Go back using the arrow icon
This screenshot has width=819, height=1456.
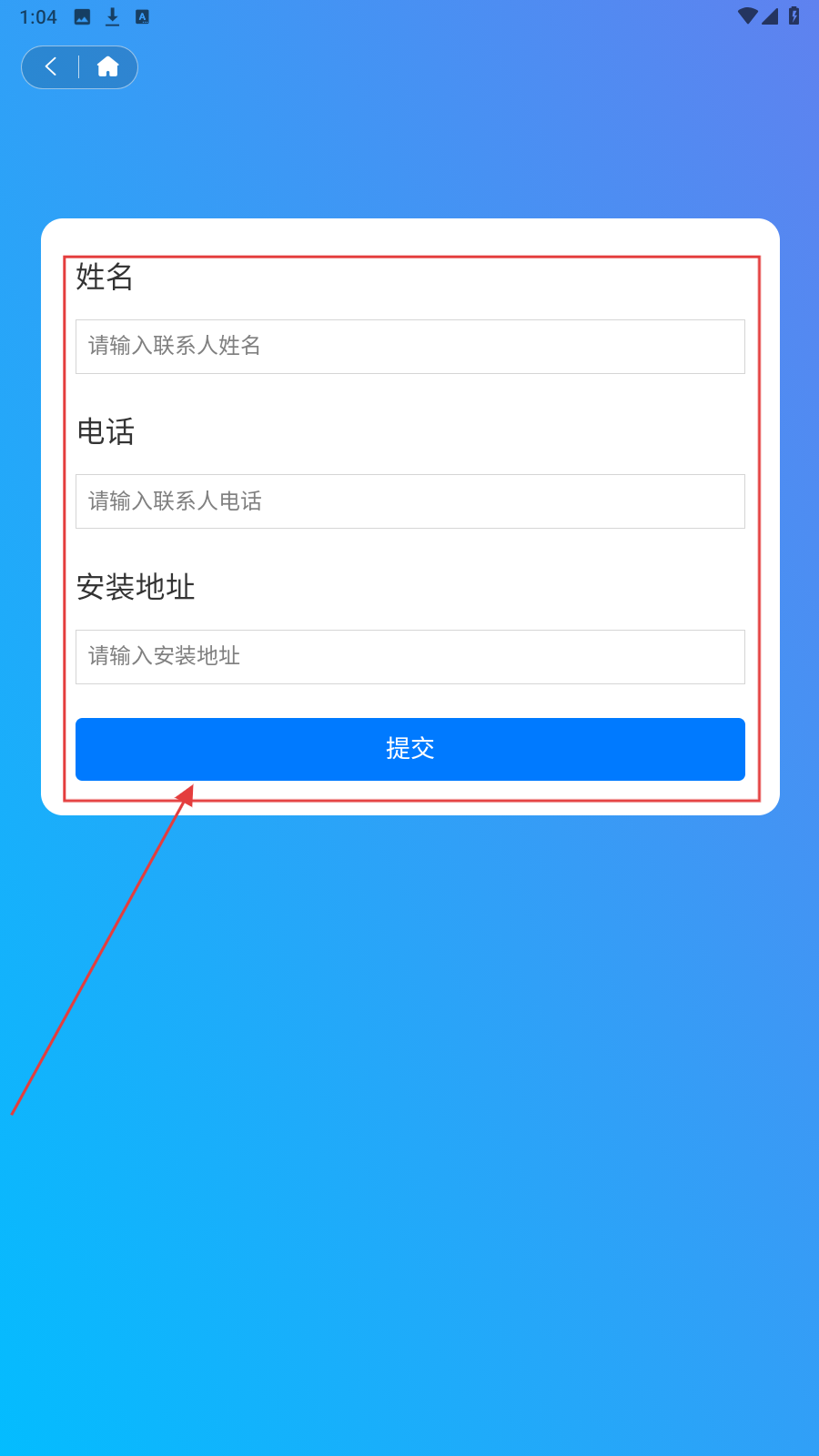tap(51, 66)
